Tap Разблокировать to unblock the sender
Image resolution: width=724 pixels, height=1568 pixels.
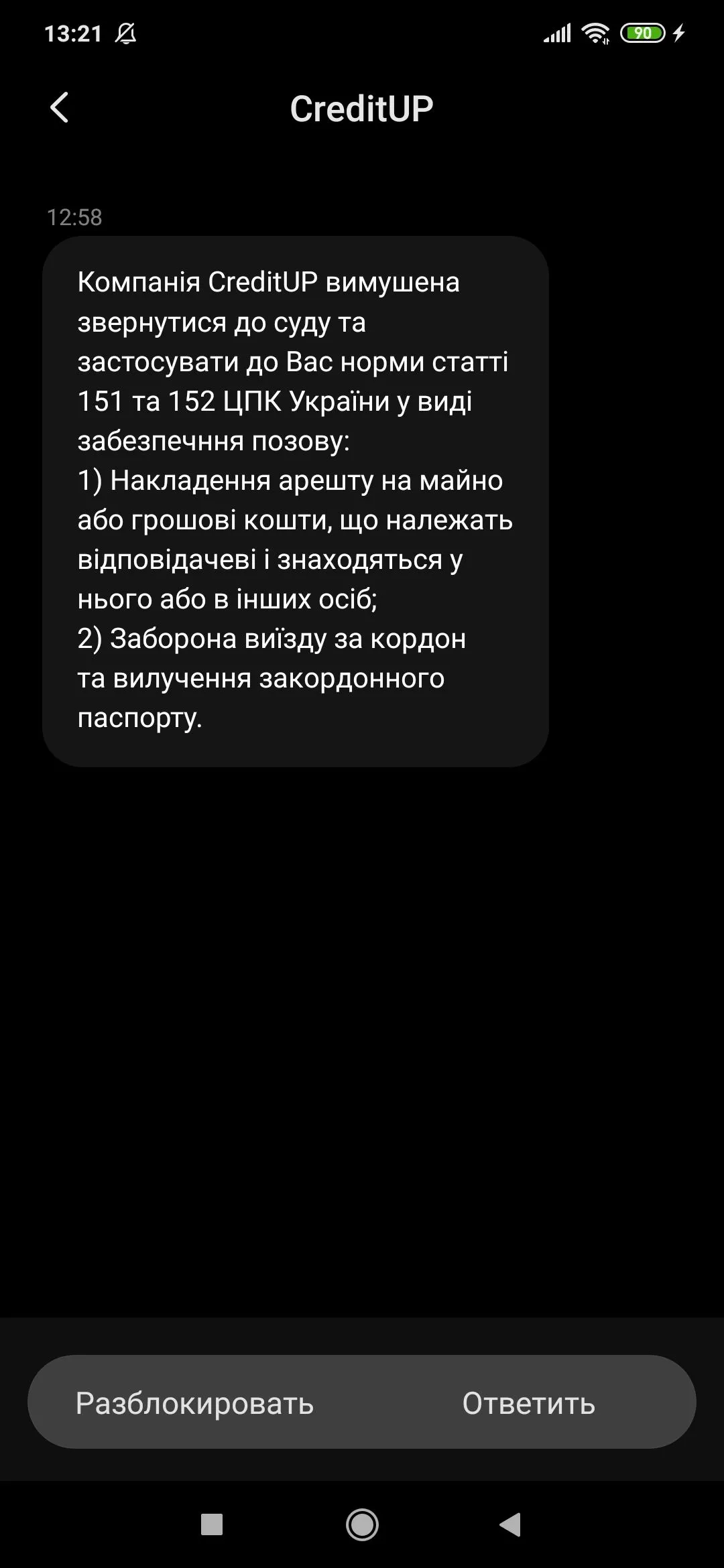194,1402
